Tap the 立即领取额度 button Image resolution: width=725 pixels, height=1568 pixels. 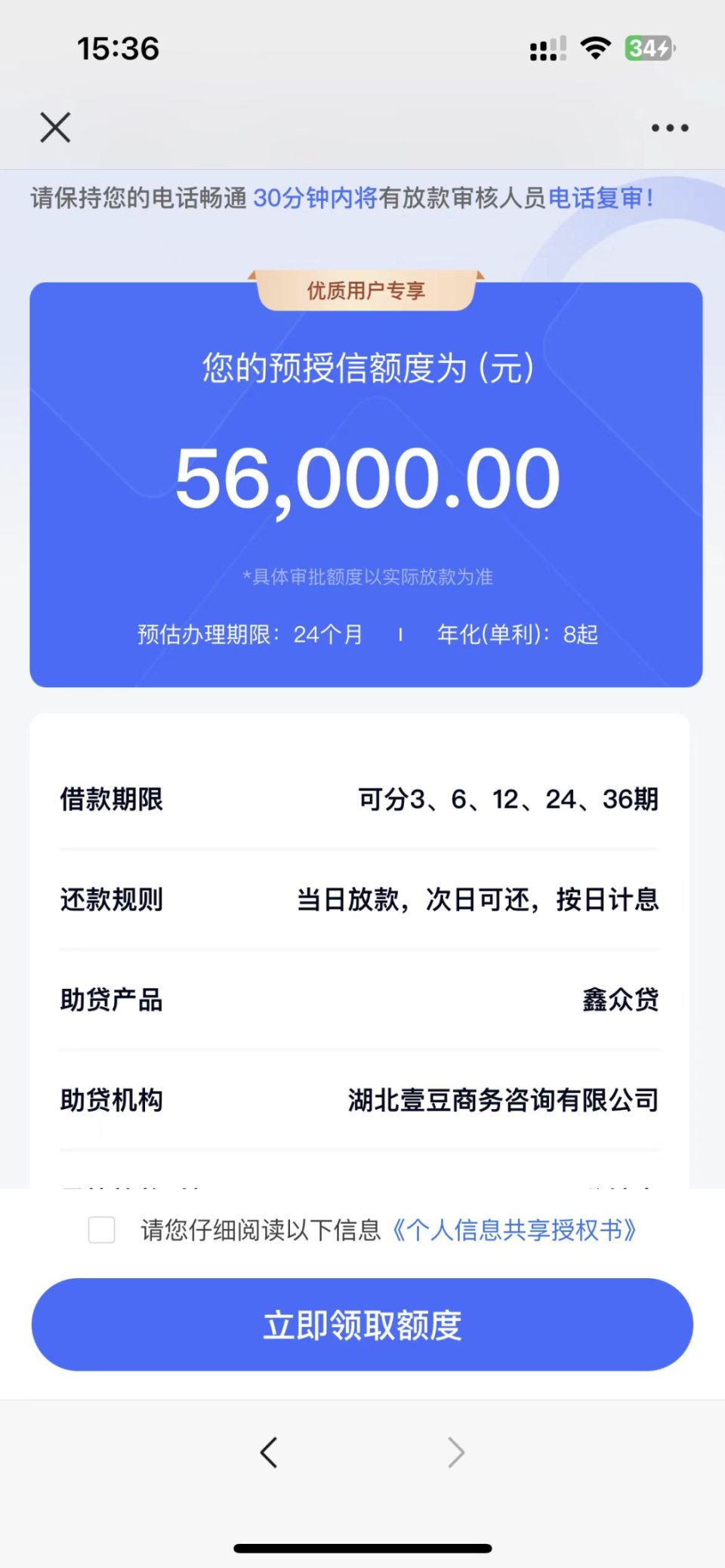362,1325
